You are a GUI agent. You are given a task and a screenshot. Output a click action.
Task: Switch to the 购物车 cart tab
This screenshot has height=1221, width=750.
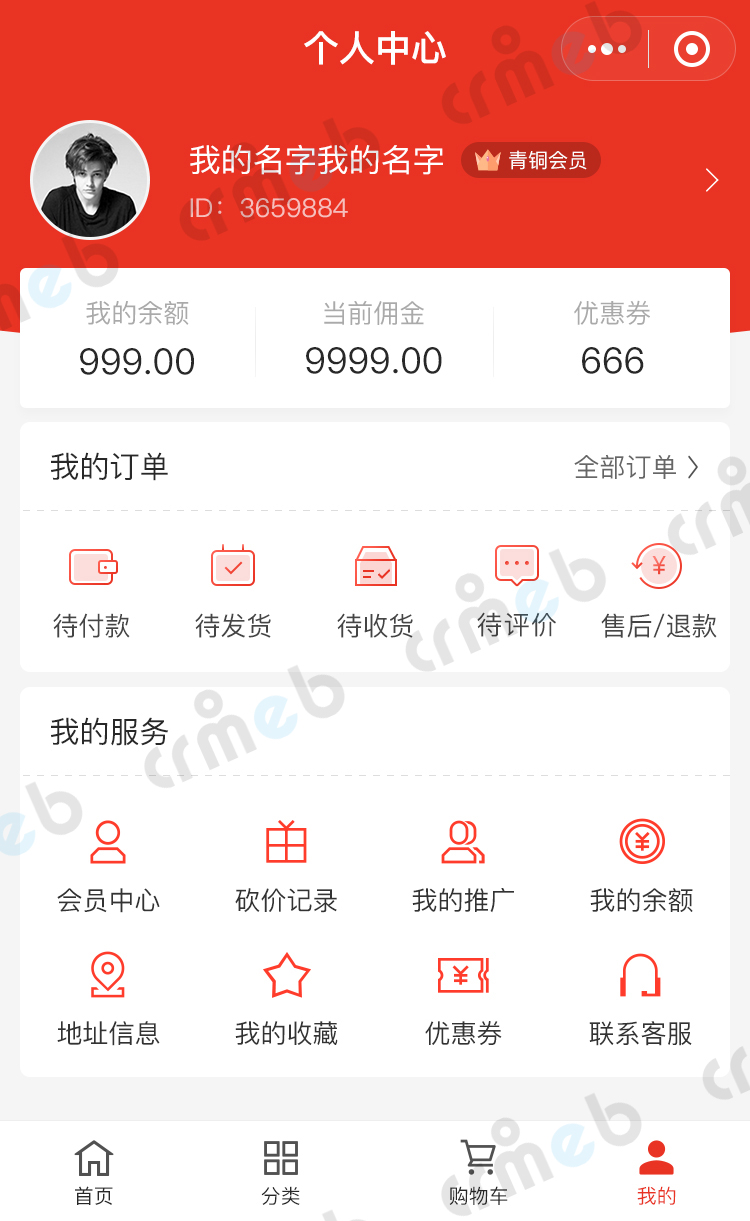tap(478, 1172)
